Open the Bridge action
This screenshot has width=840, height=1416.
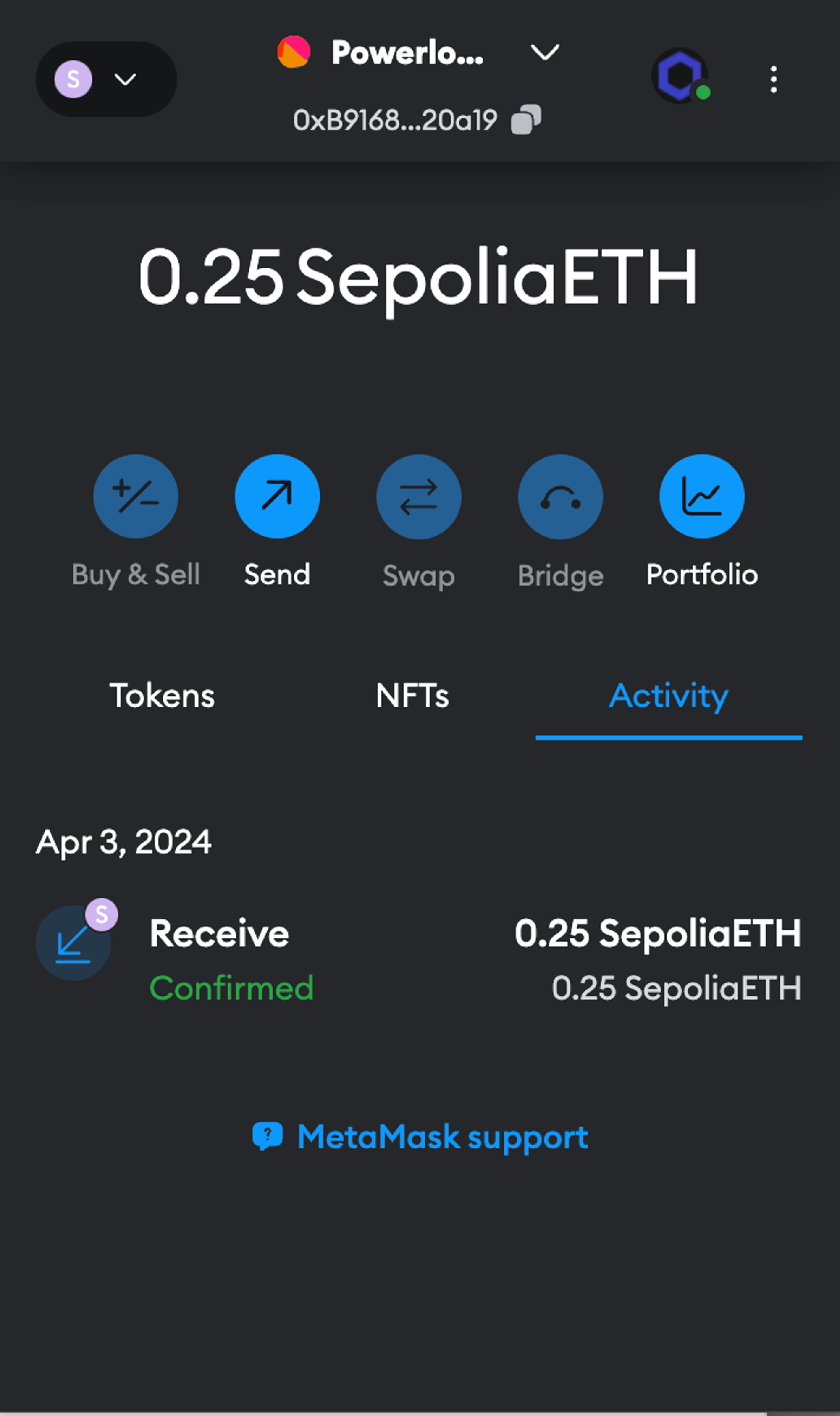(x=560, y=497)
